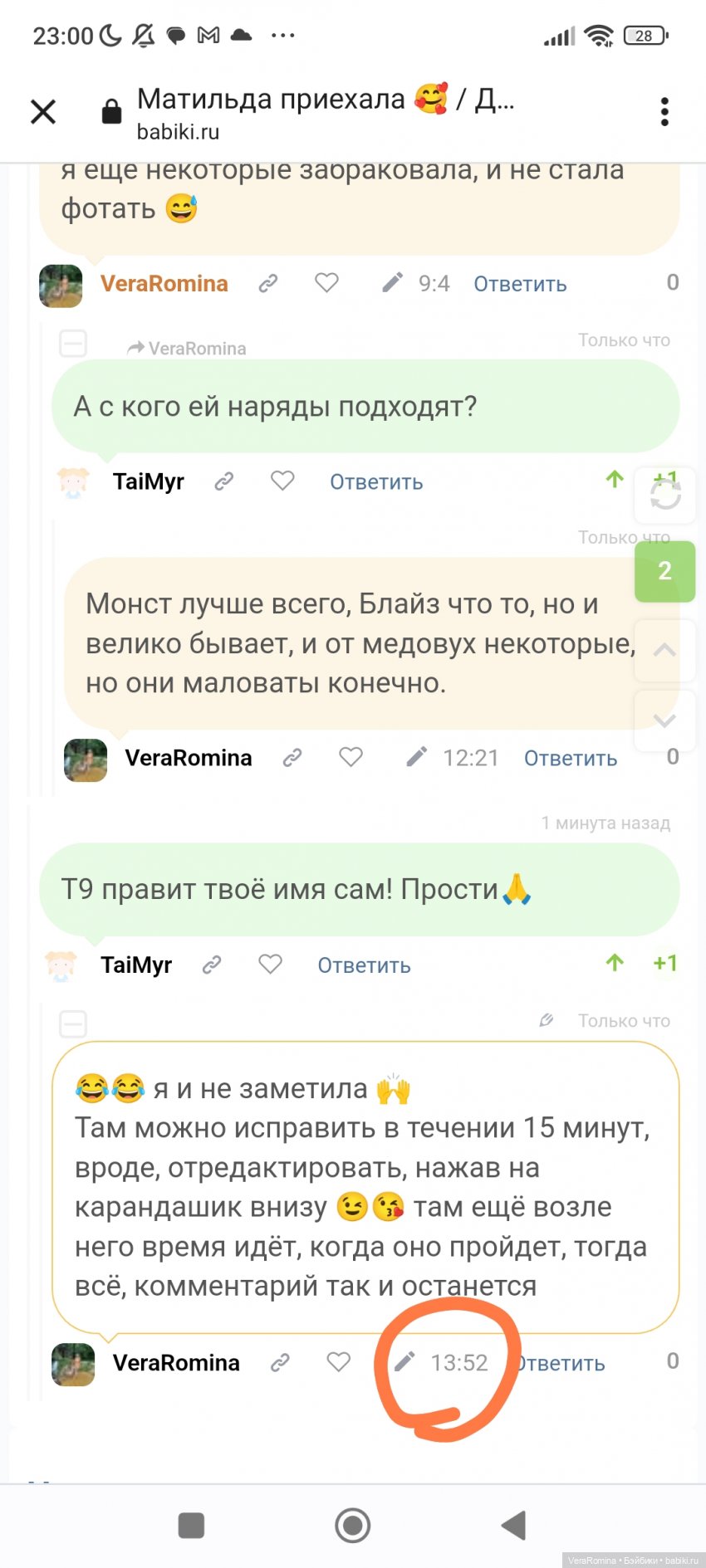Edit the comment with the 13:52 timer
706x1568 pixels.
click(x=404, y=1361)
